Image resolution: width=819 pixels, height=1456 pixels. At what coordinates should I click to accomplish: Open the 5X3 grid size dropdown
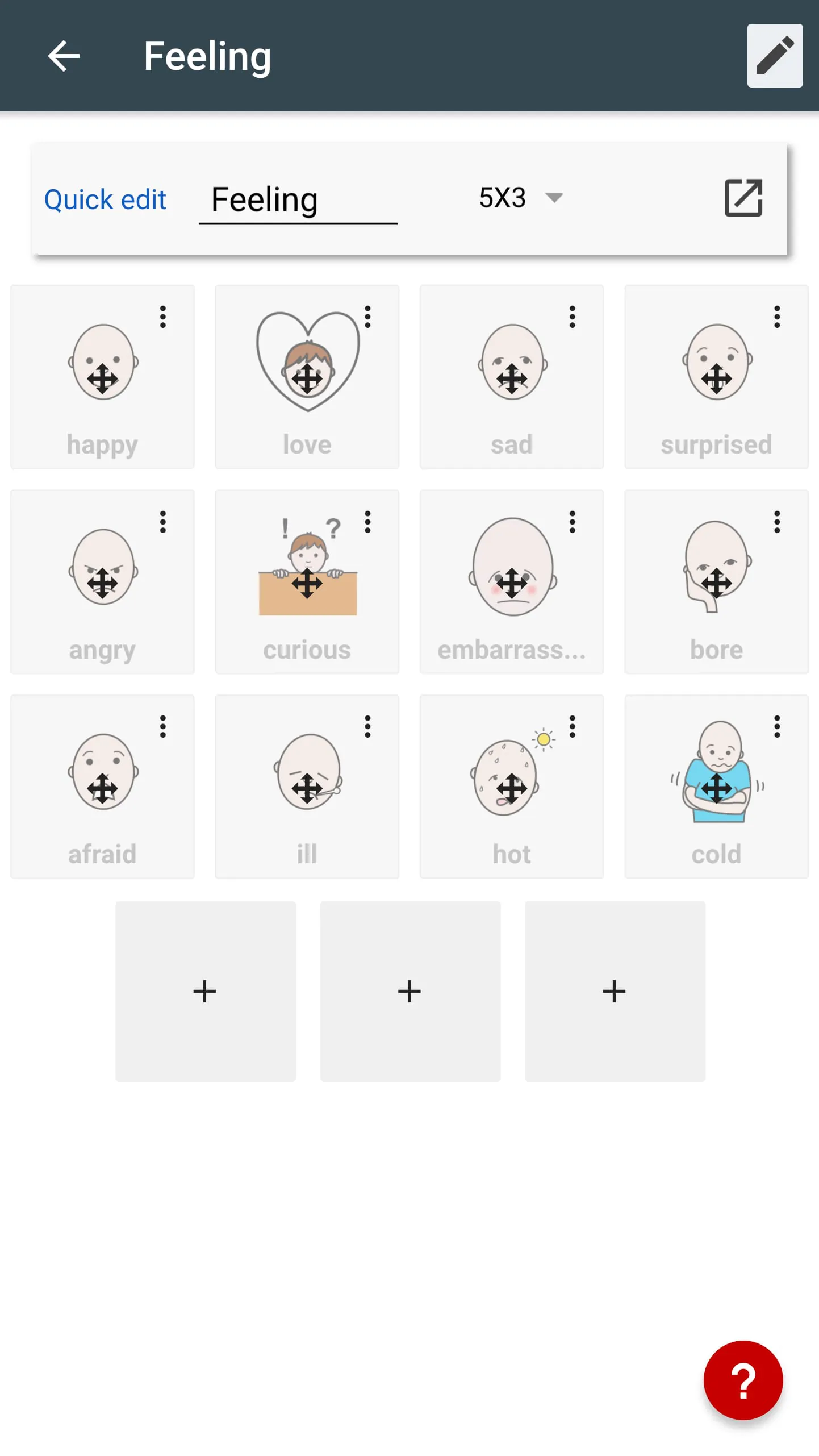(x=520, y=198)
